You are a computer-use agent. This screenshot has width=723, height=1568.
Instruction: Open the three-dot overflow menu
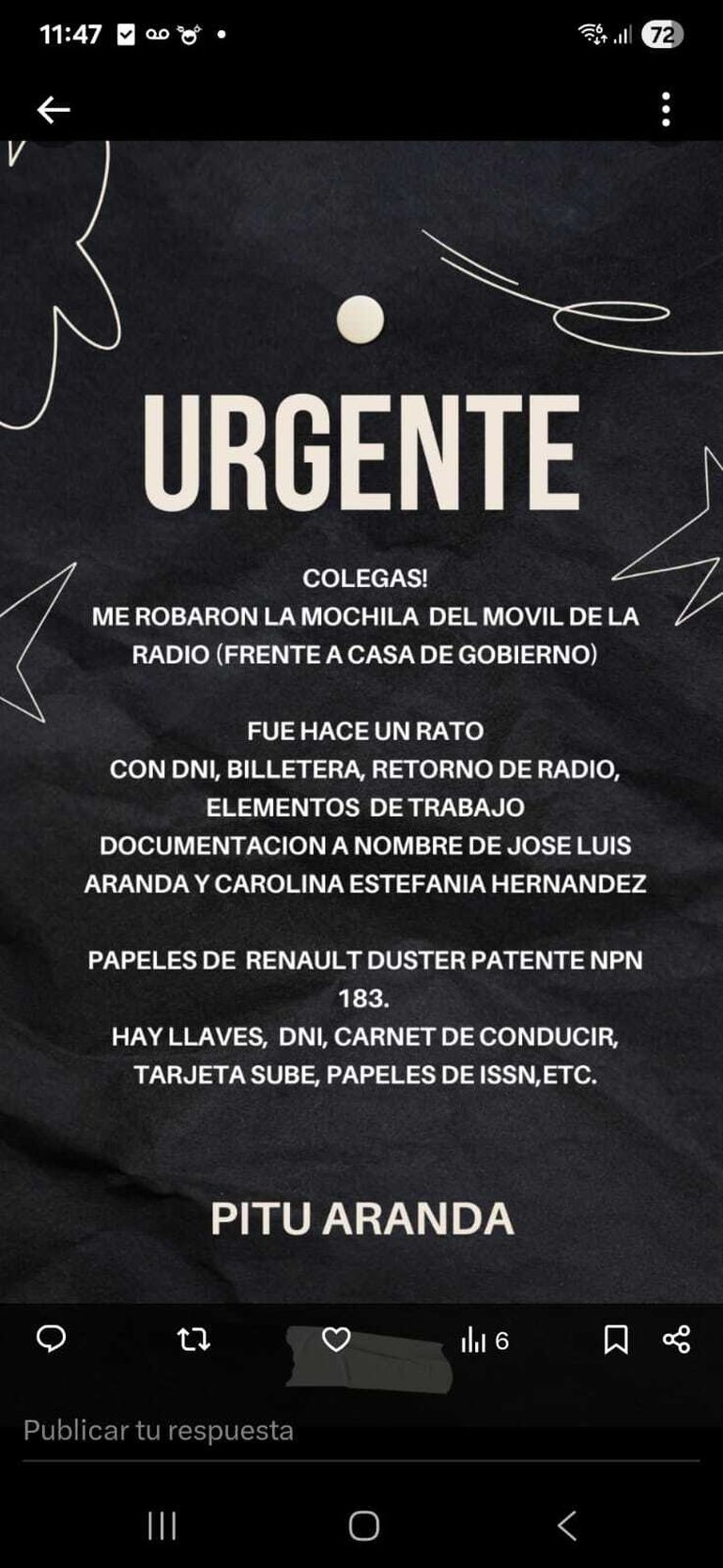(666, 110)
